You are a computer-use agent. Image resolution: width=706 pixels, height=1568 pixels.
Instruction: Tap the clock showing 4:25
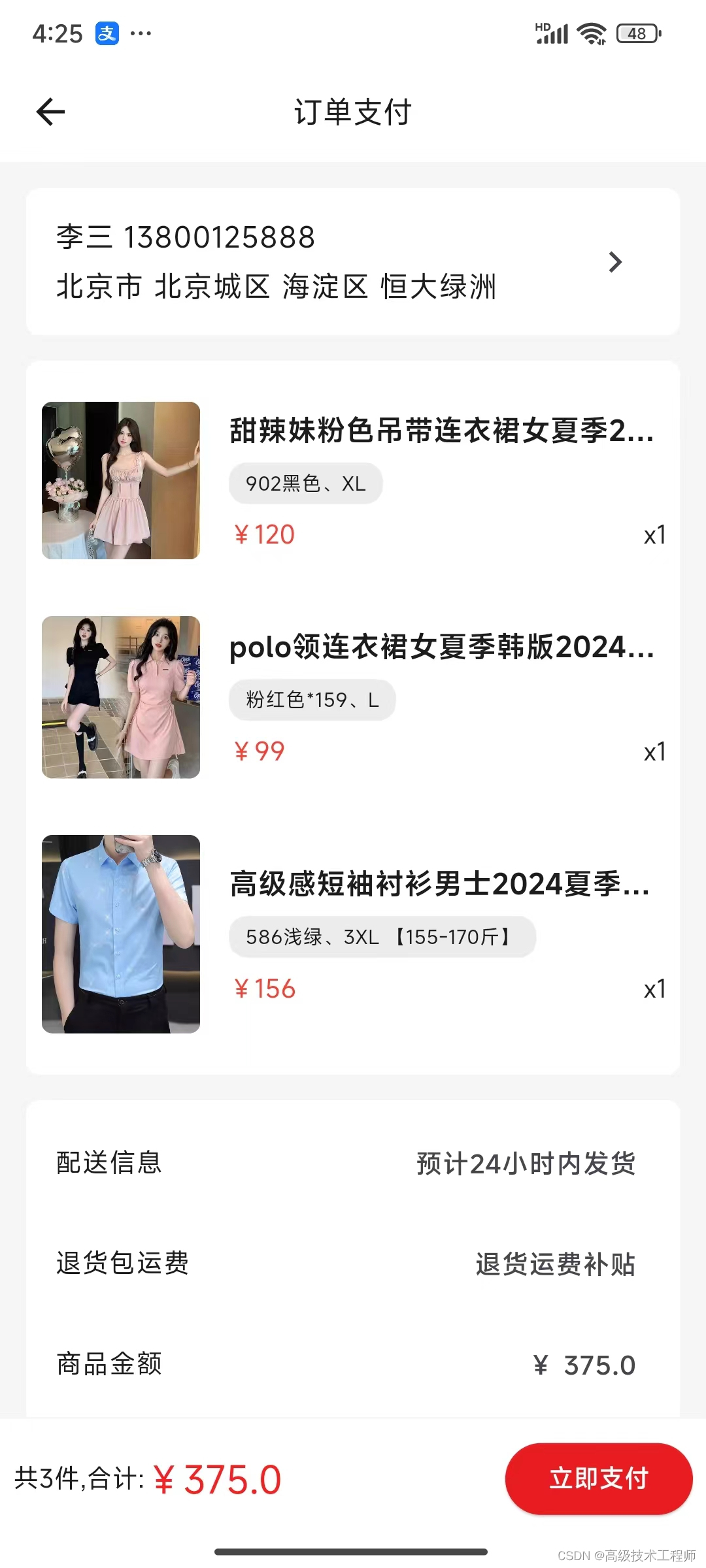click(58, 34)
